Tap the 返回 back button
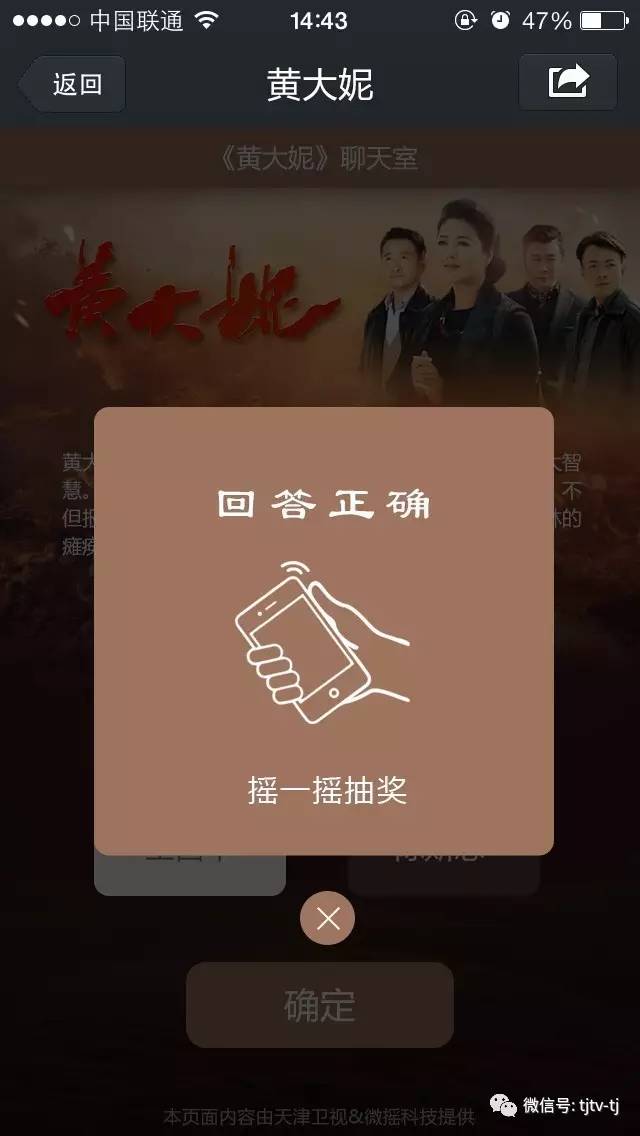 (x=74, y=84)
